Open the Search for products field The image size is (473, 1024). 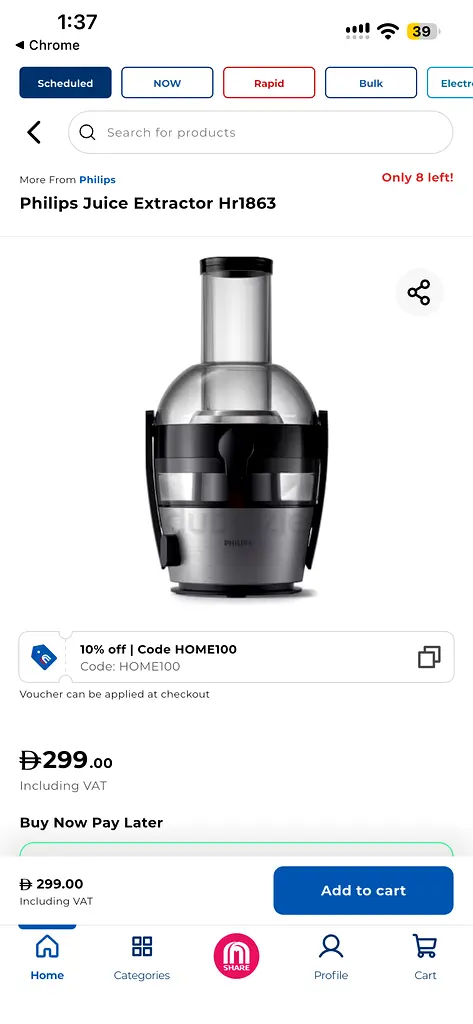coord(260,133)
